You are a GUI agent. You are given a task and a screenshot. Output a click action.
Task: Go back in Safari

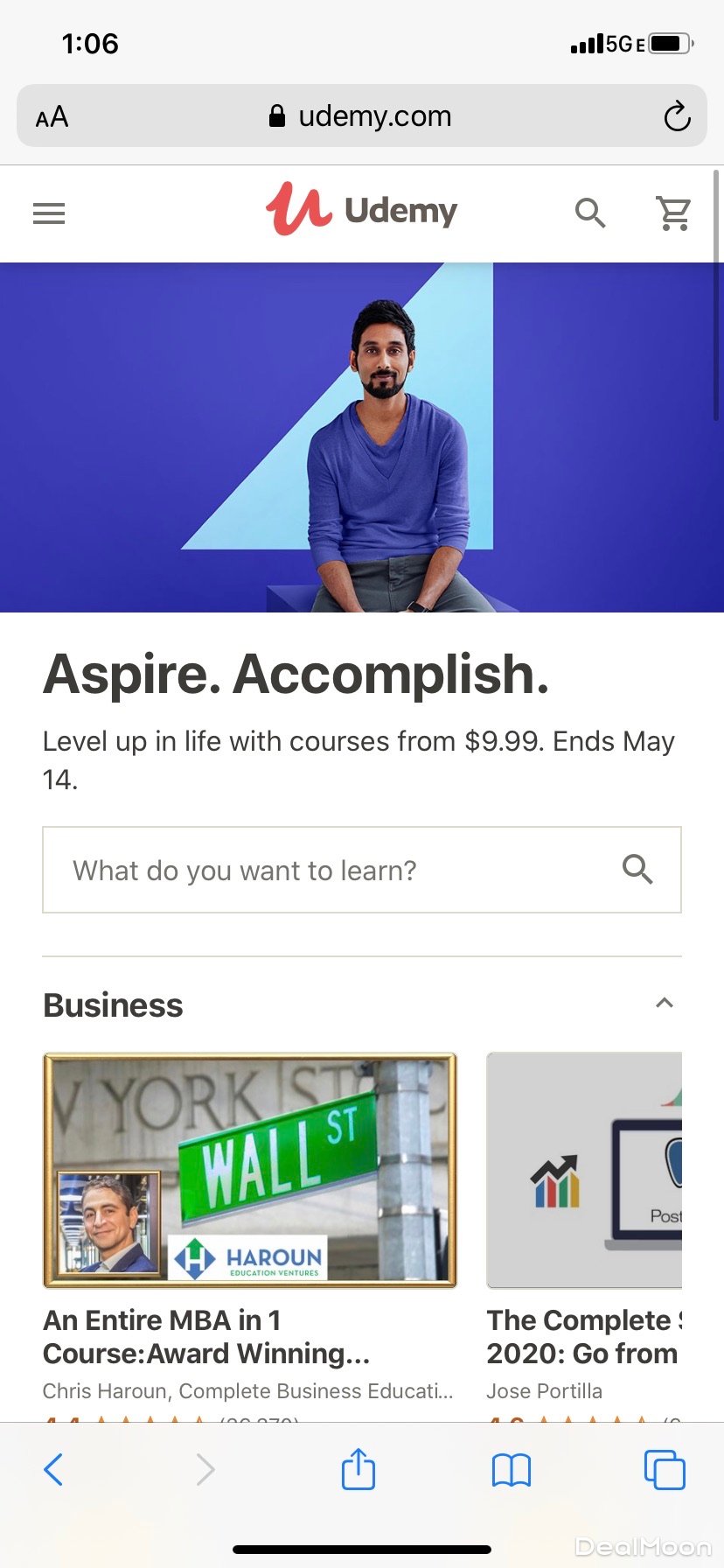click(53, 1469)
